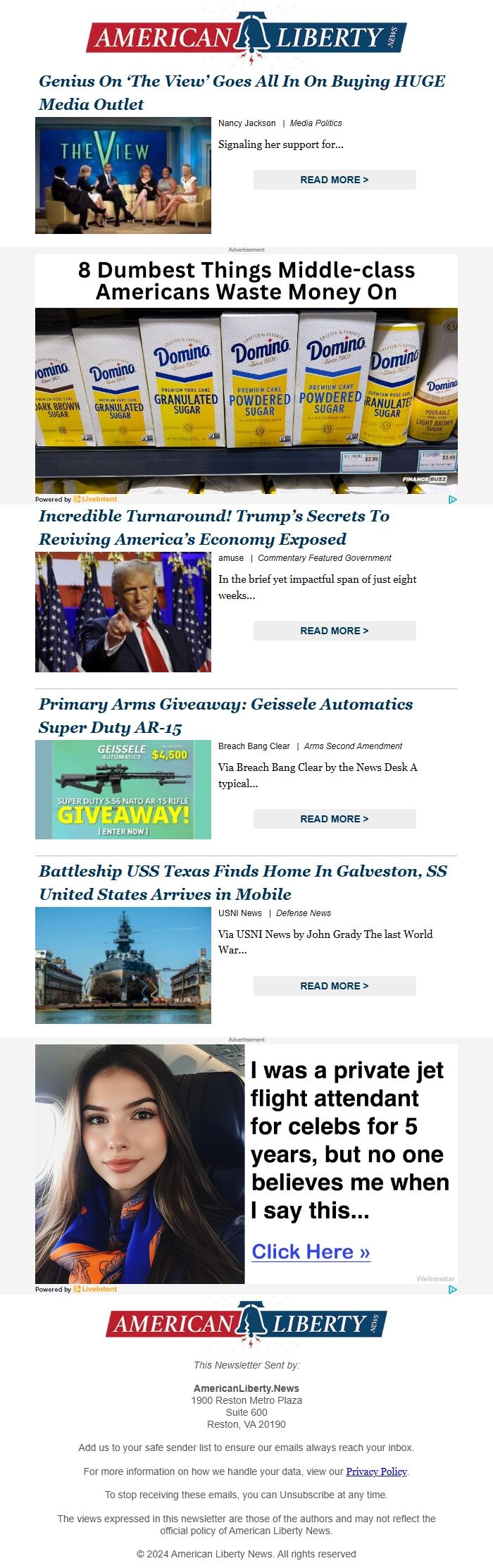Open The View studio photo thumbnail
The image size is (493, 1568).
pyautogui.click(x=123, y=175)
